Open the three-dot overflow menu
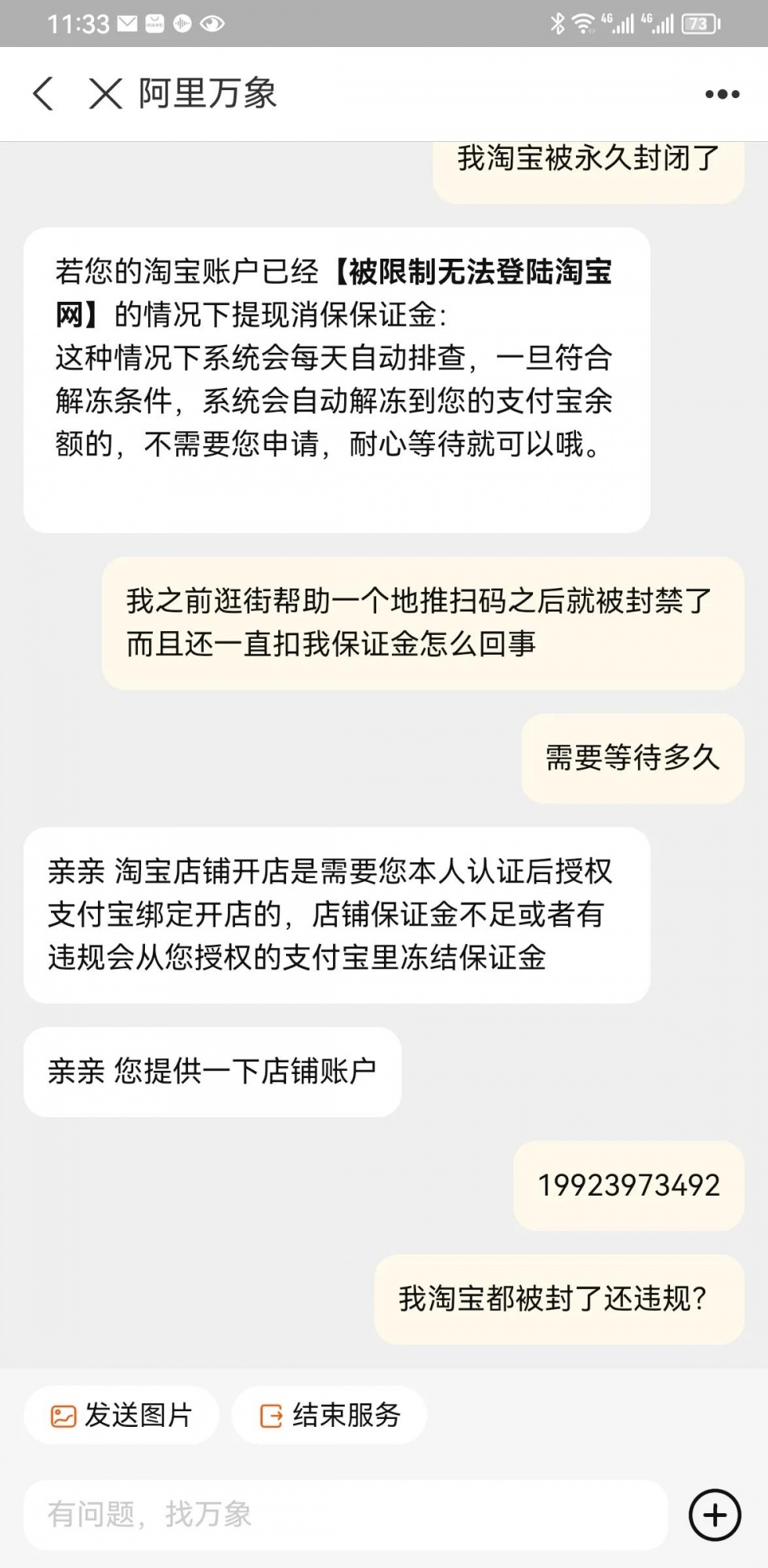 click(722, 94)
